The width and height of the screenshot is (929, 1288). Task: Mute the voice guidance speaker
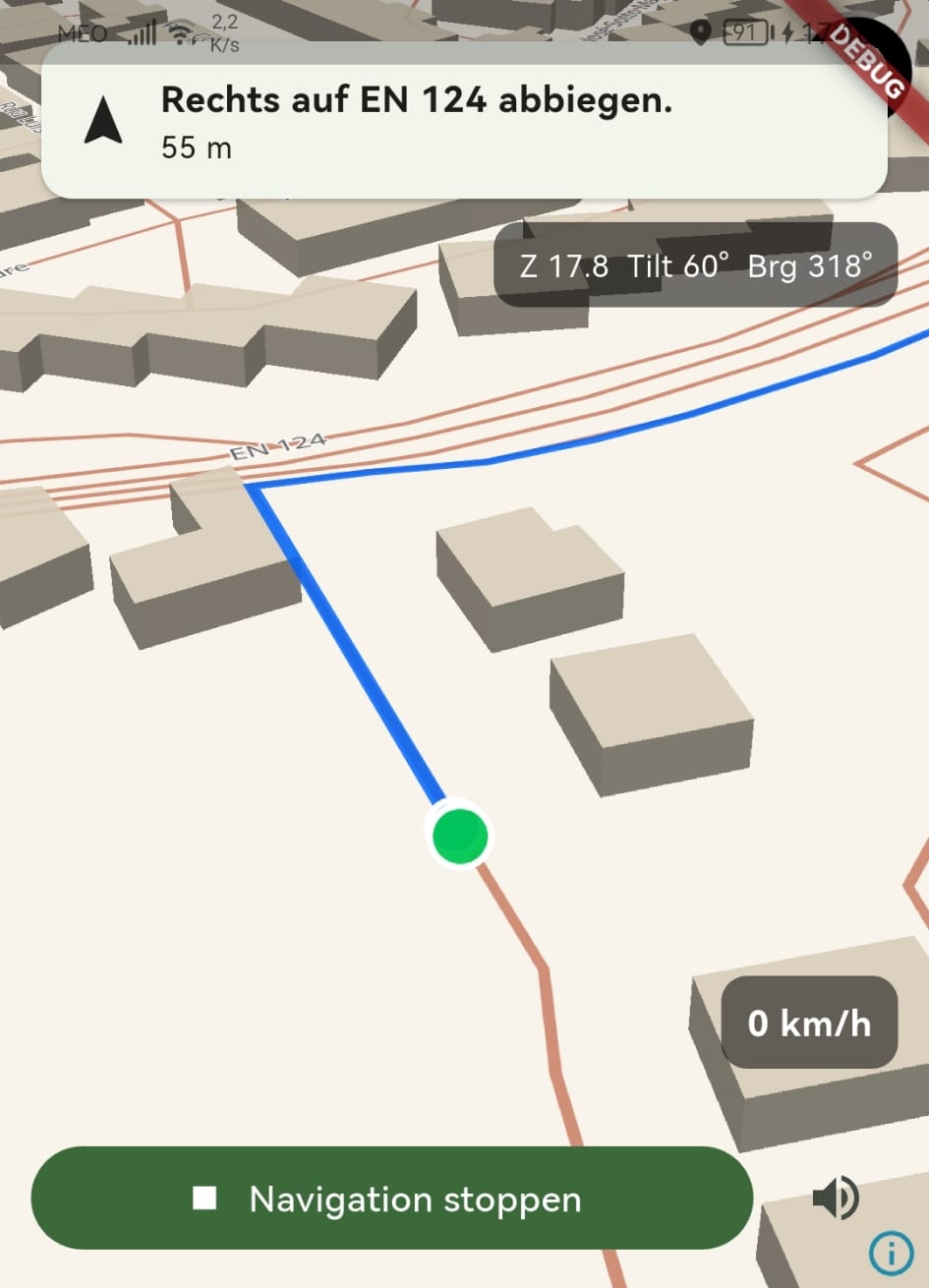(836, 1199)
